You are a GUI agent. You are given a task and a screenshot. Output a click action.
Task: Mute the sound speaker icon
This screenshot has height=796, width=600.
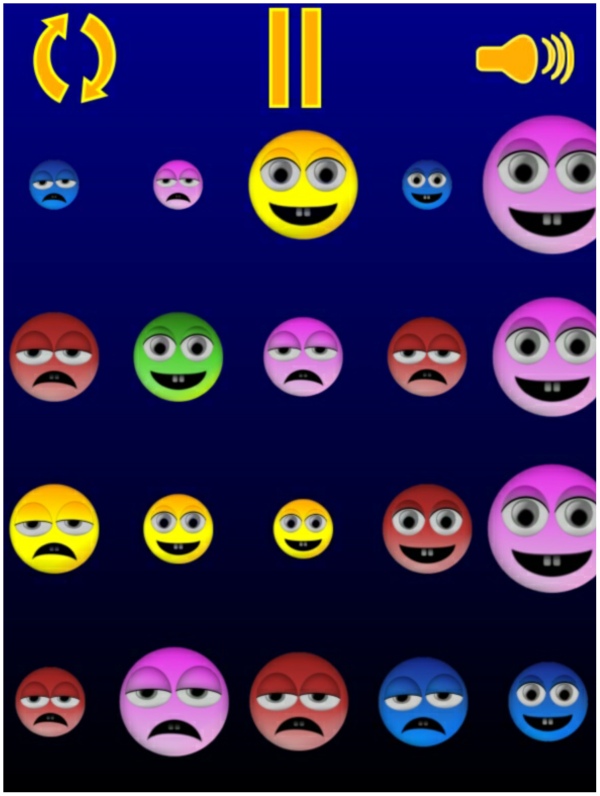(525, 57)
